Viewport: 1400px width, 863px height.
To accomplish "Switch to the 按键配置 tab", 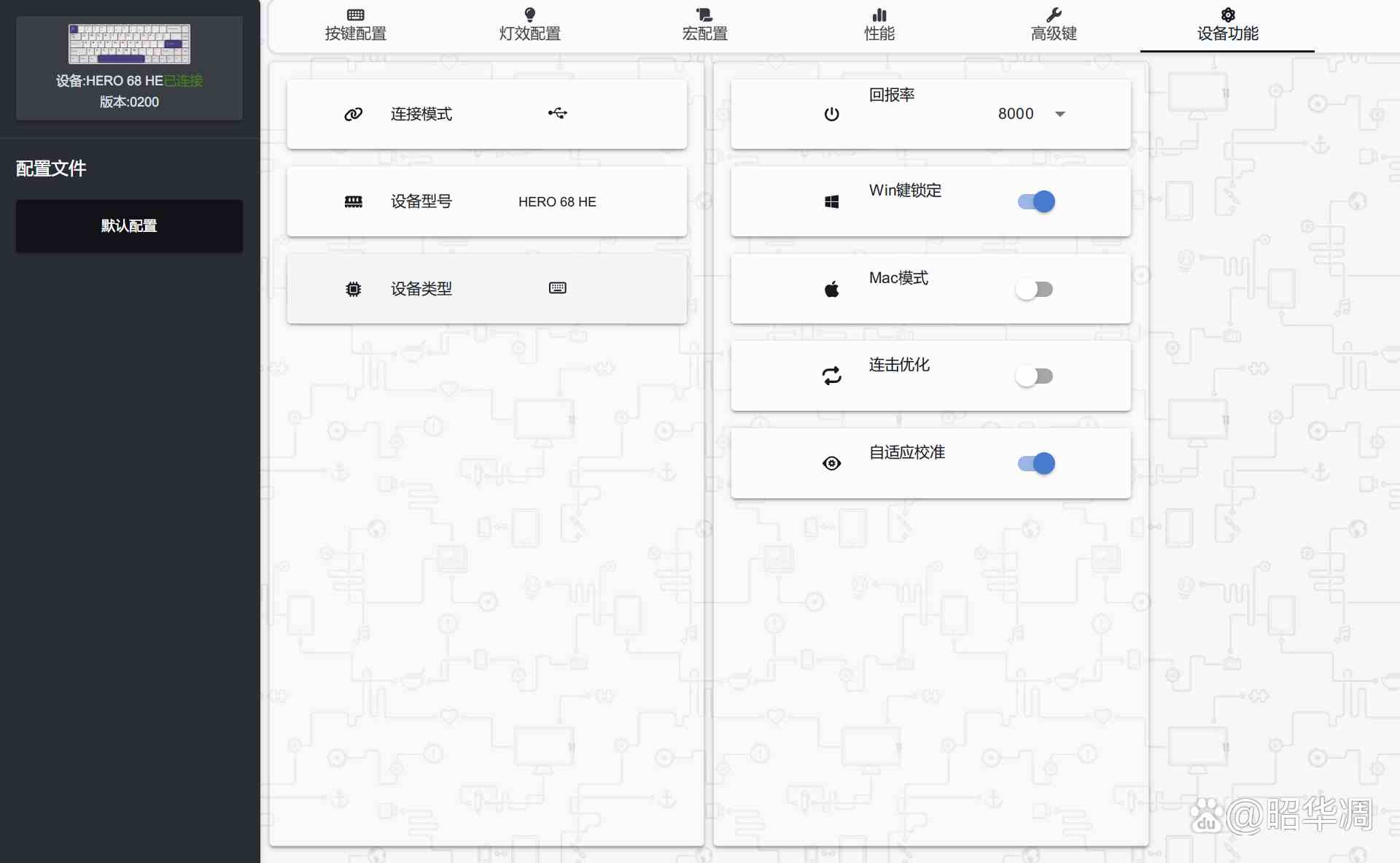I will (x=355, y=26).
